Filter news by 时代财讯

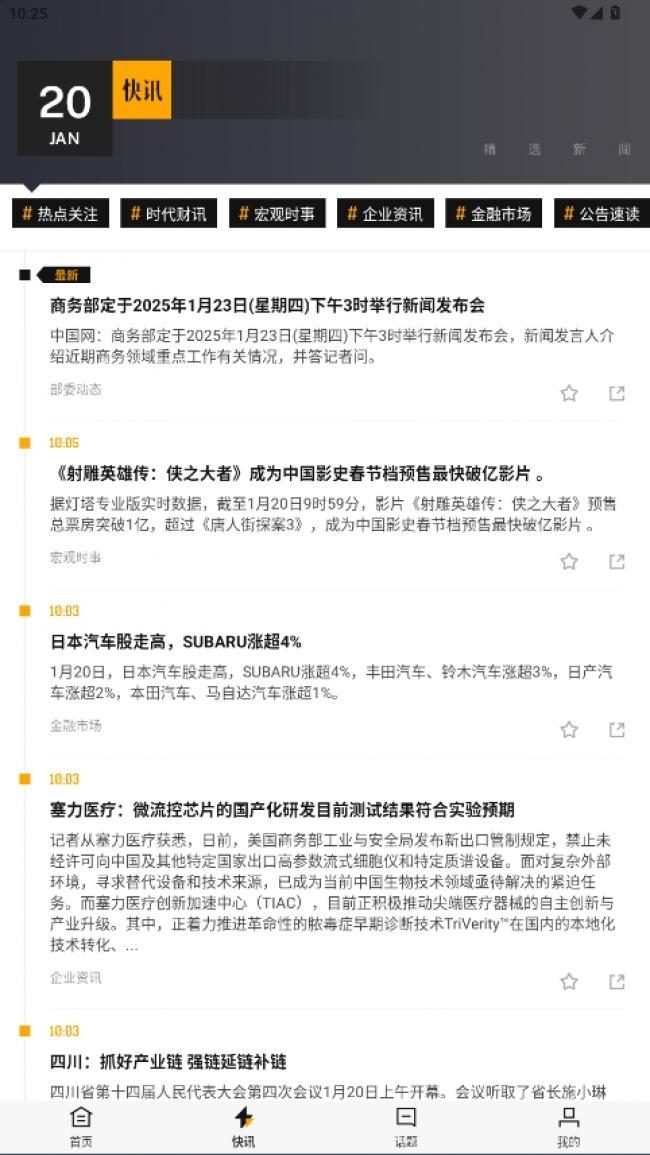click(169, 214)
